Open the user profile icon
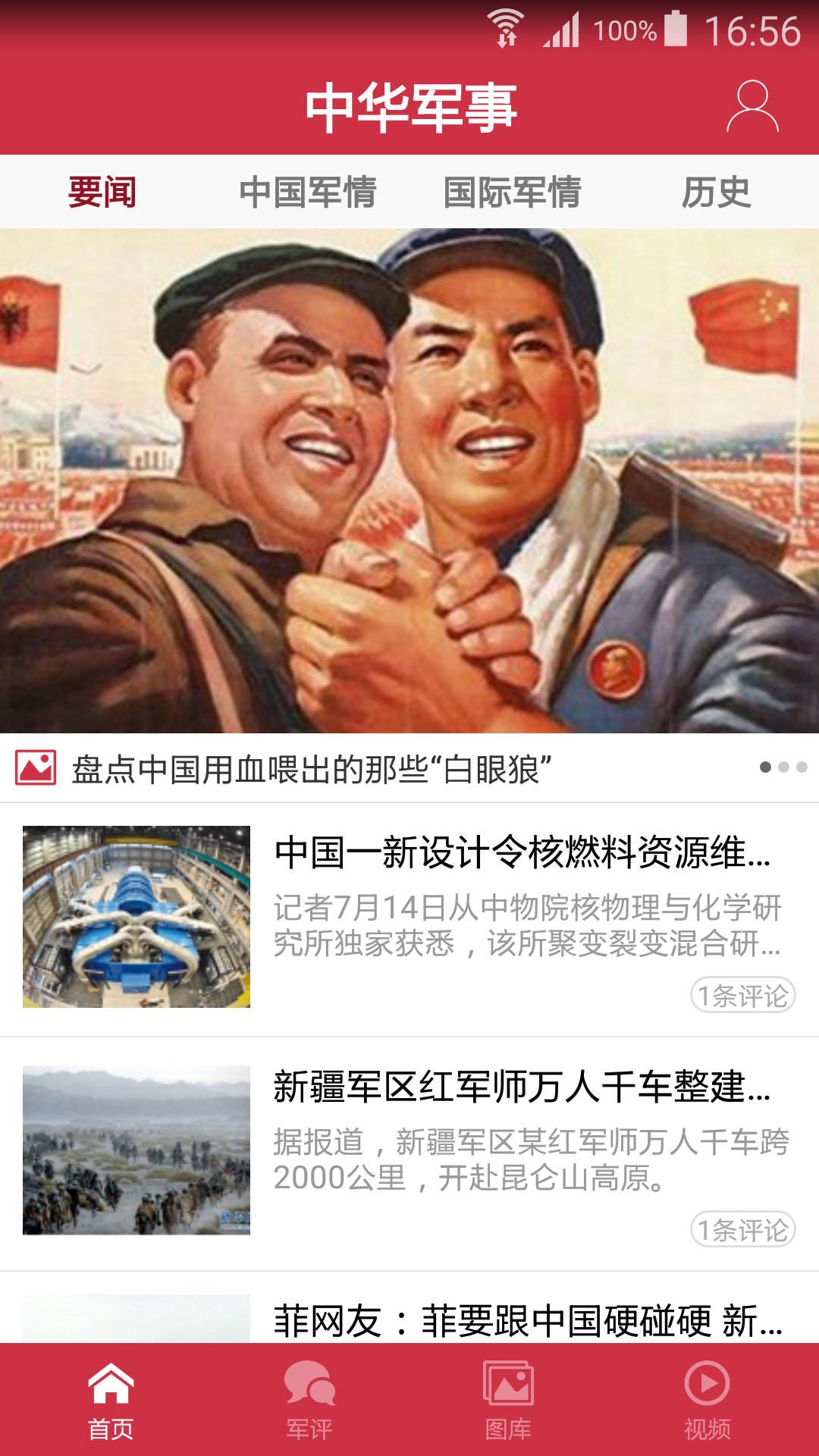 click(x=752, y=107)
